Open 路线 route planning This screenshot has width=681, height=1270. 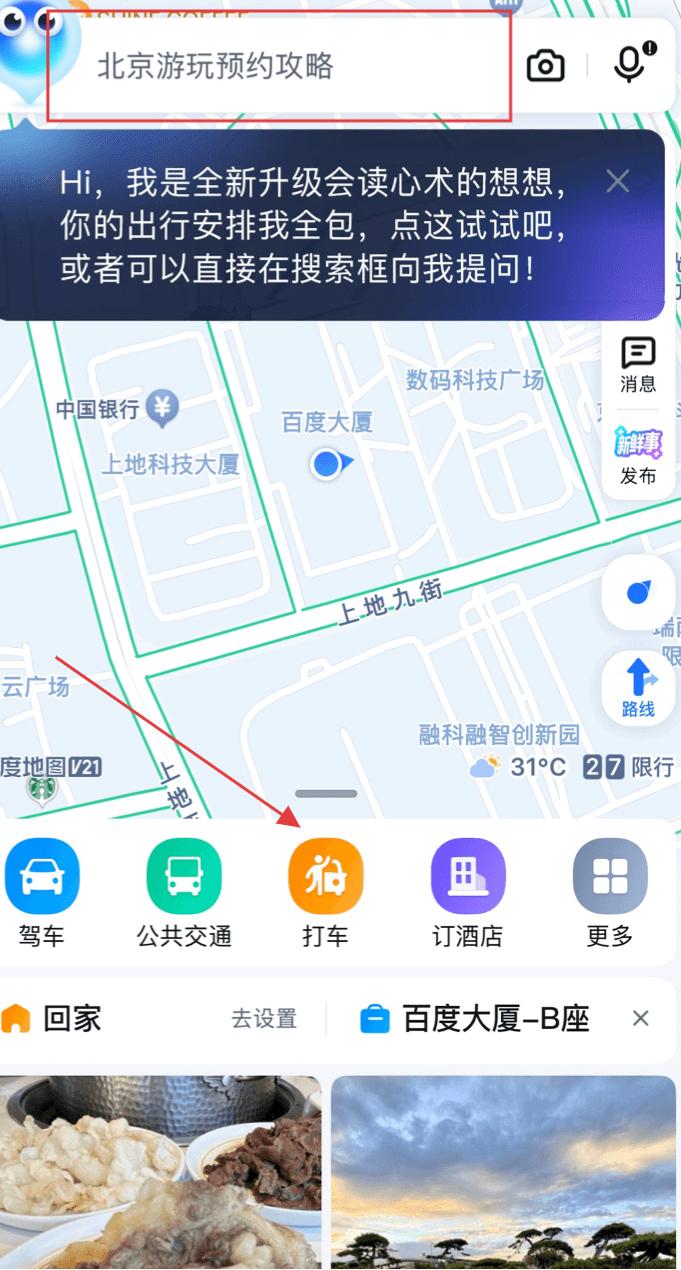tap(638, 688)
